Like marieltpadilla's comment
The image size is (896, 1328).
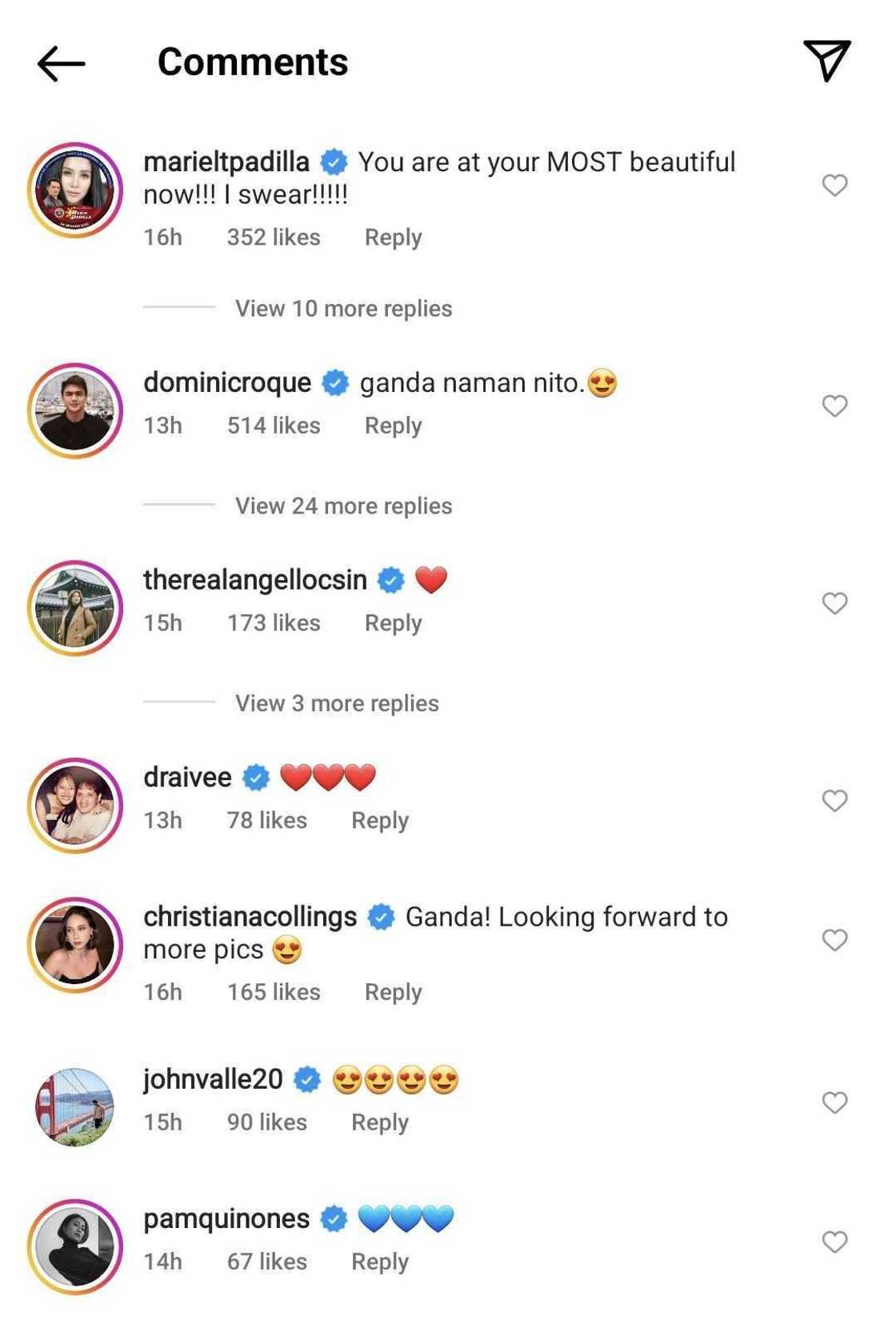834,186
